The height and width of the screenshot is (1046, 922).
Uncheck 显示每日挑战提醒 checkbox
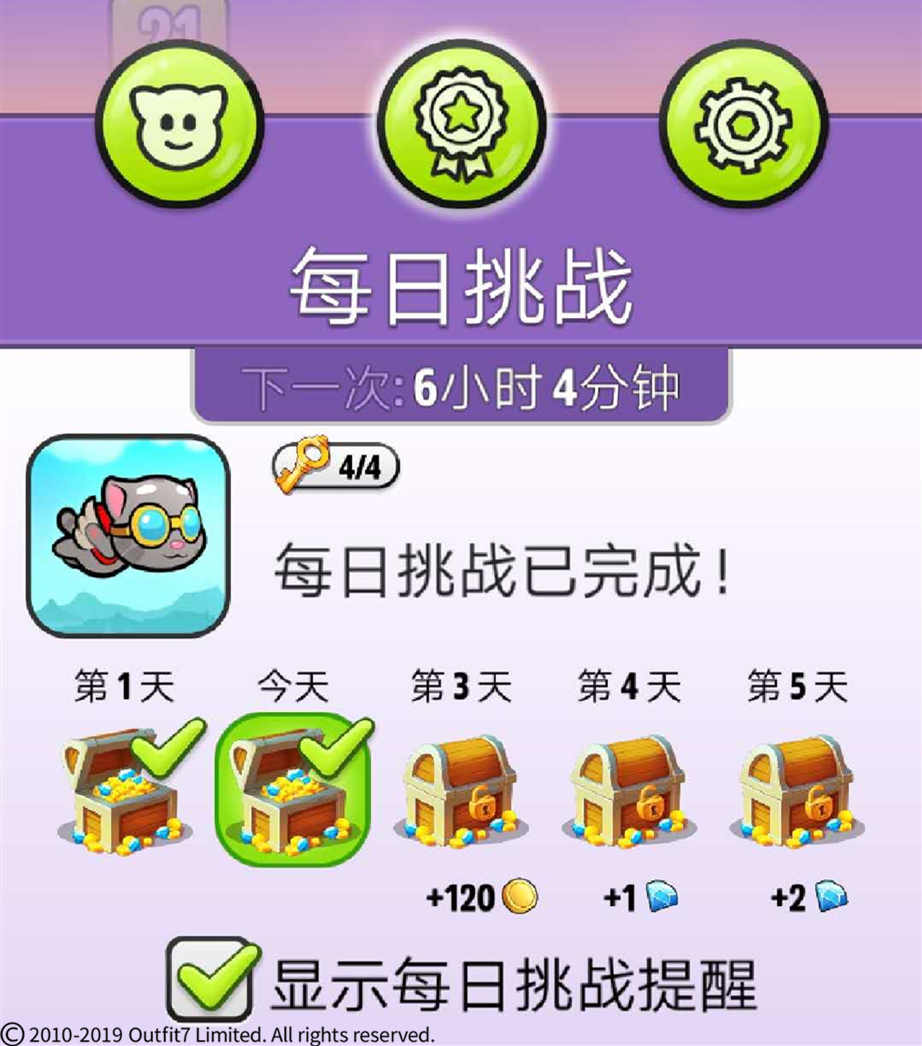coord(210,977)
